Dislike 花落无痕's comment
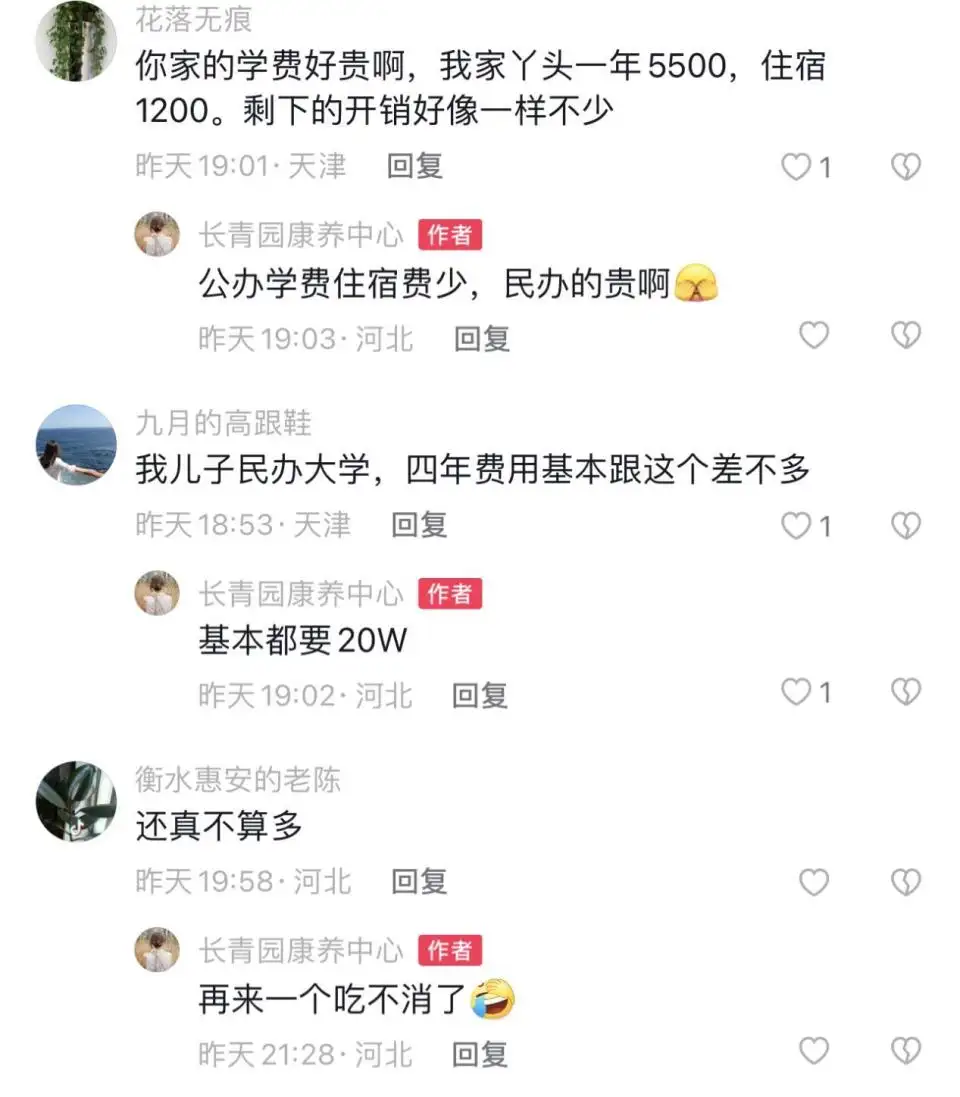960x1097 pixels. point(905,167)
